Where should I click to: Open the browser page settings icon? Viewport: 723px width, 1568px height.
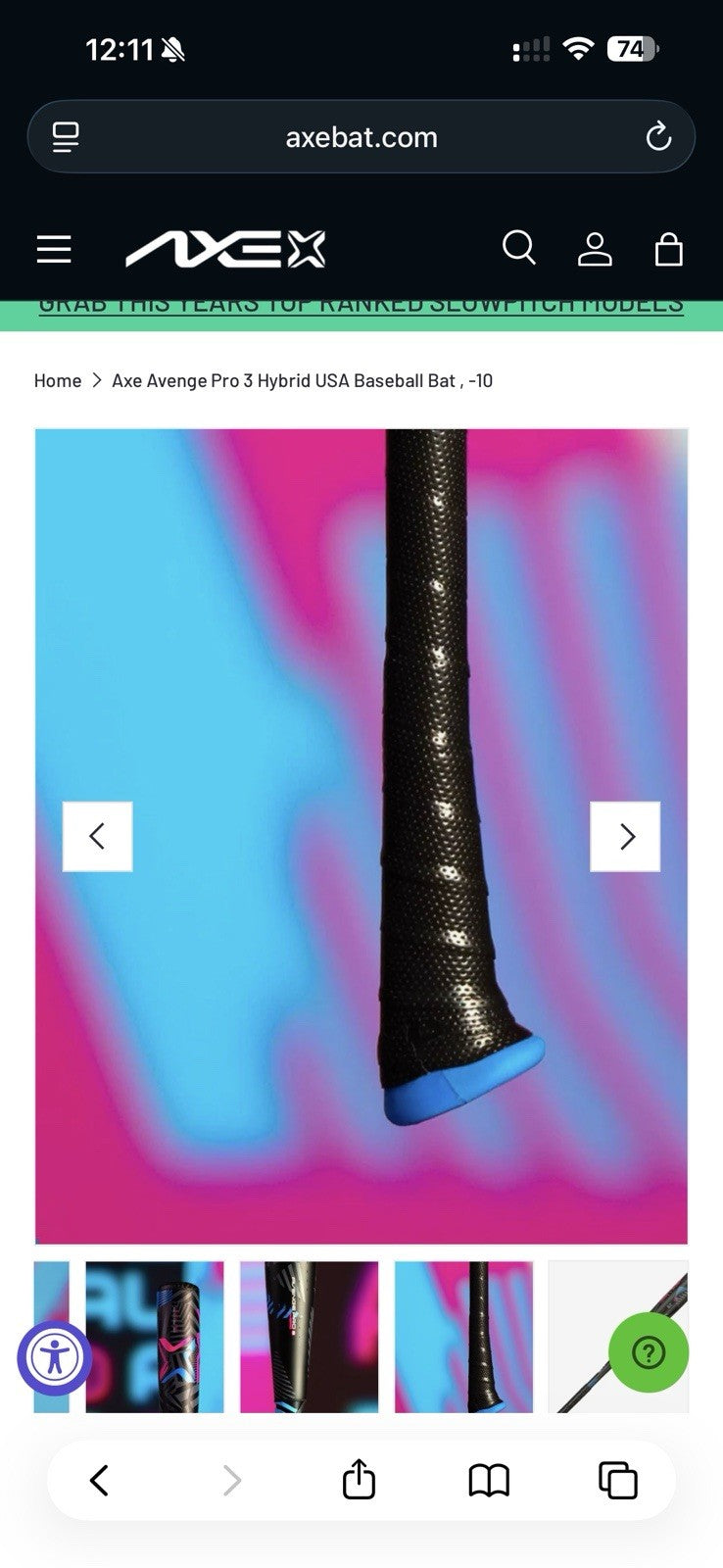66,137
